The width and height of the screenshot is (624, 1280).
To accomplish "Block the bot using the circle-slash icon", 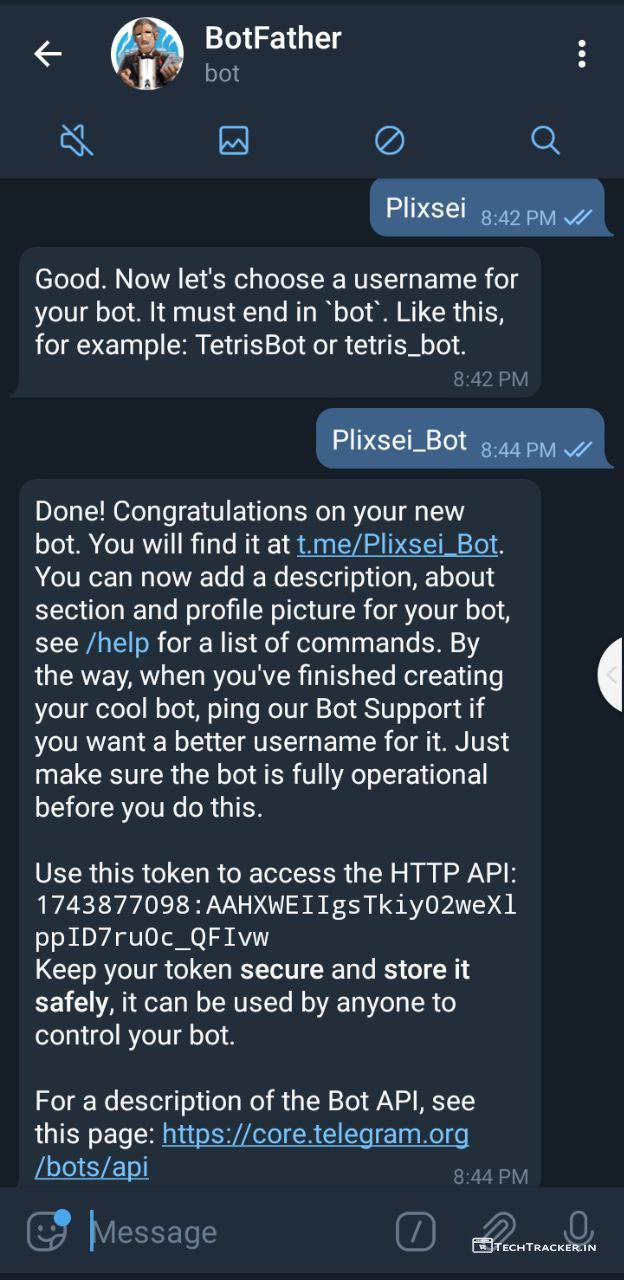I will pos(389,140).
